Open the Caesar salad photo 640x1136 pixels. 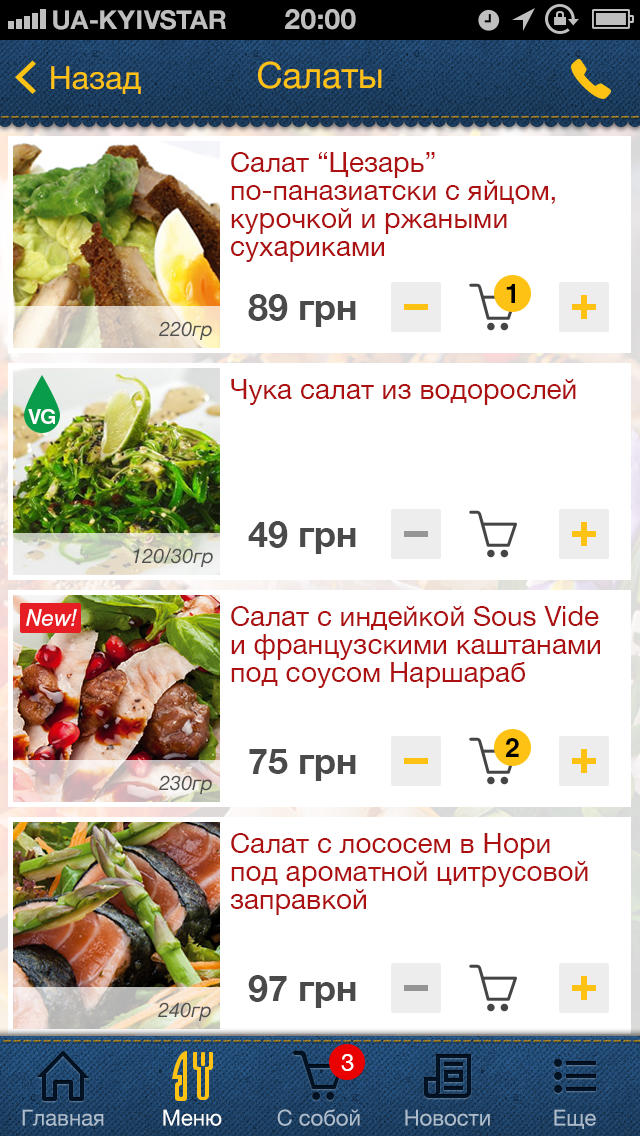117,245
